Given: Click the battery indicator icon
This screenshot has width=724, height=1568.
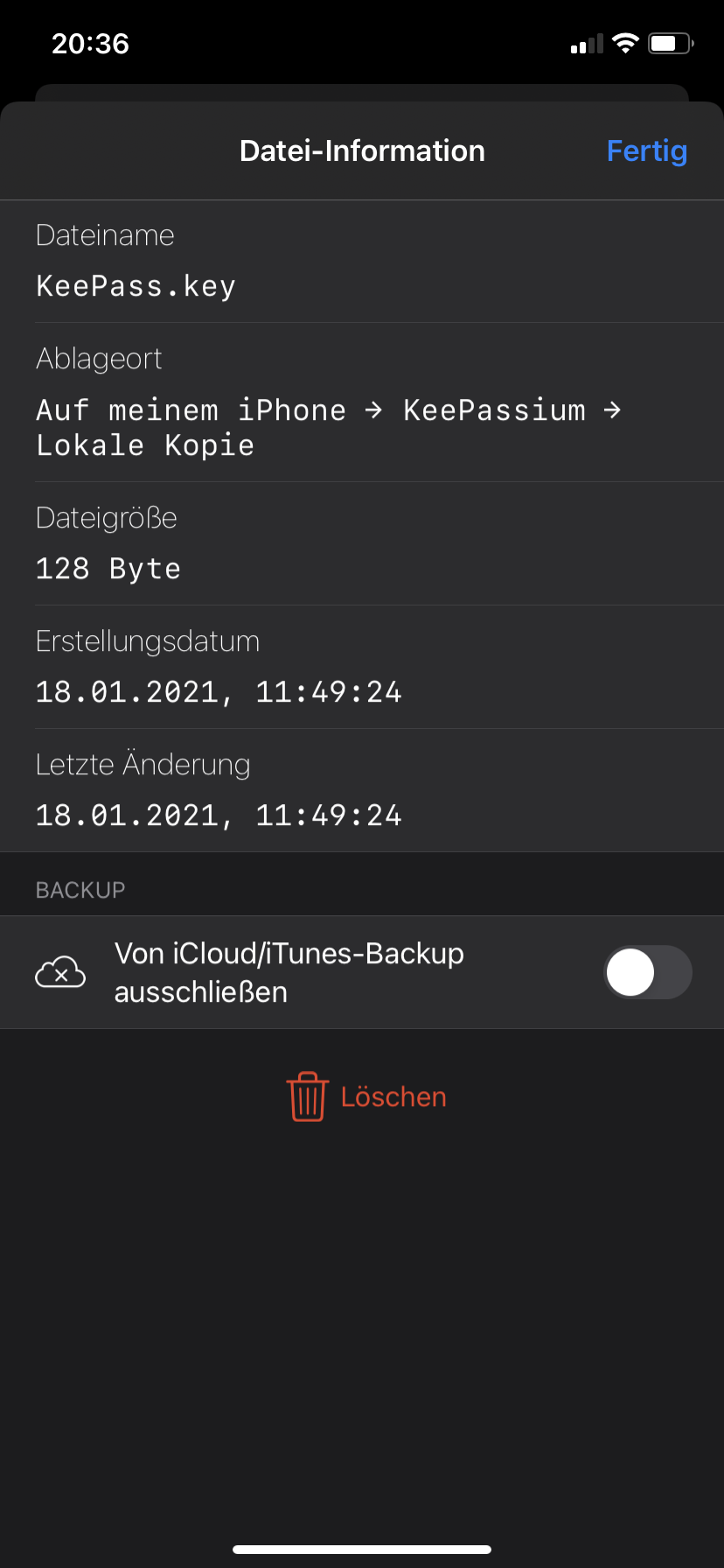Looking at the screenshot, I should [668, 42].
